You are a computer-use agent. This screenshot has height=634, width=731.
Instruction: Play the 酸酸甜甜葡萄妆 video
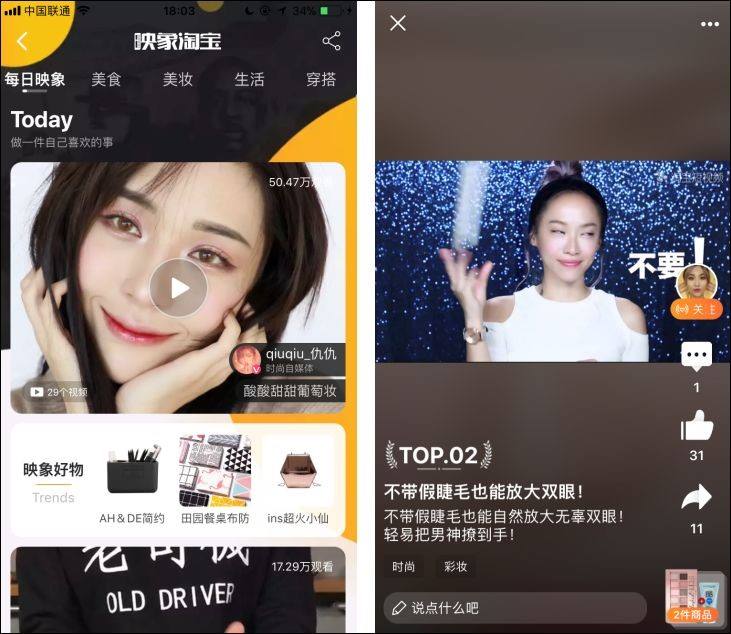click(178, 288)
